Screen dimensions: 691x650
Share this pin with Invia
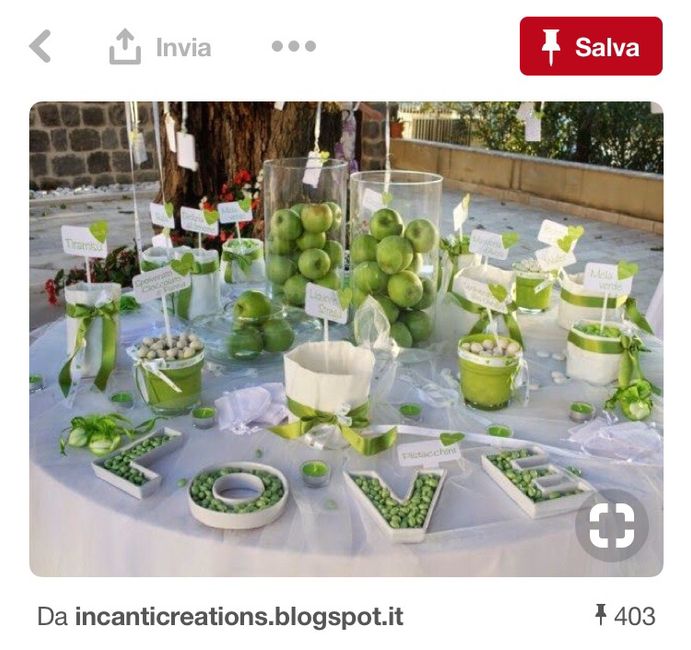160,47
